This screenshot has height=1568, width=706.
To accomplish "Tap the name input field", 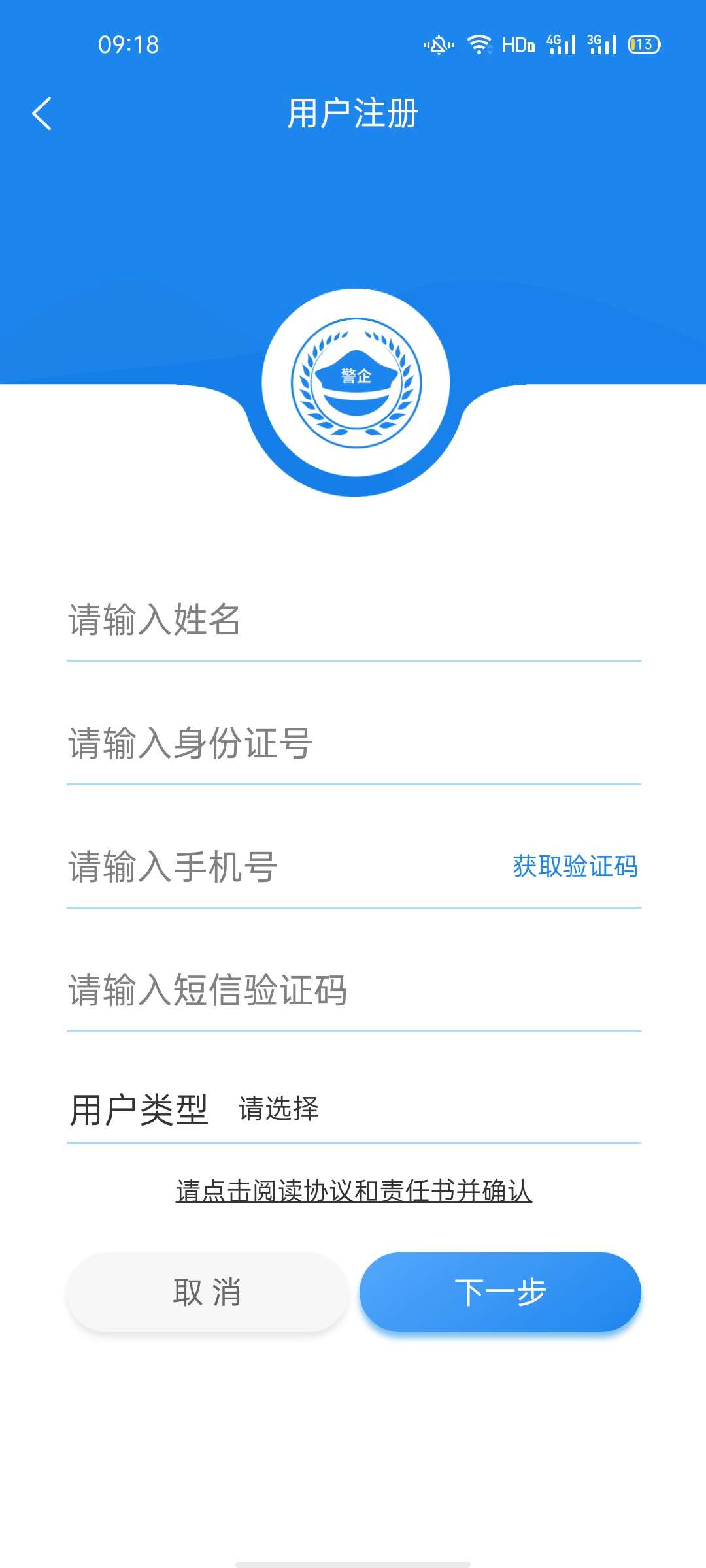I will [353, 620].
